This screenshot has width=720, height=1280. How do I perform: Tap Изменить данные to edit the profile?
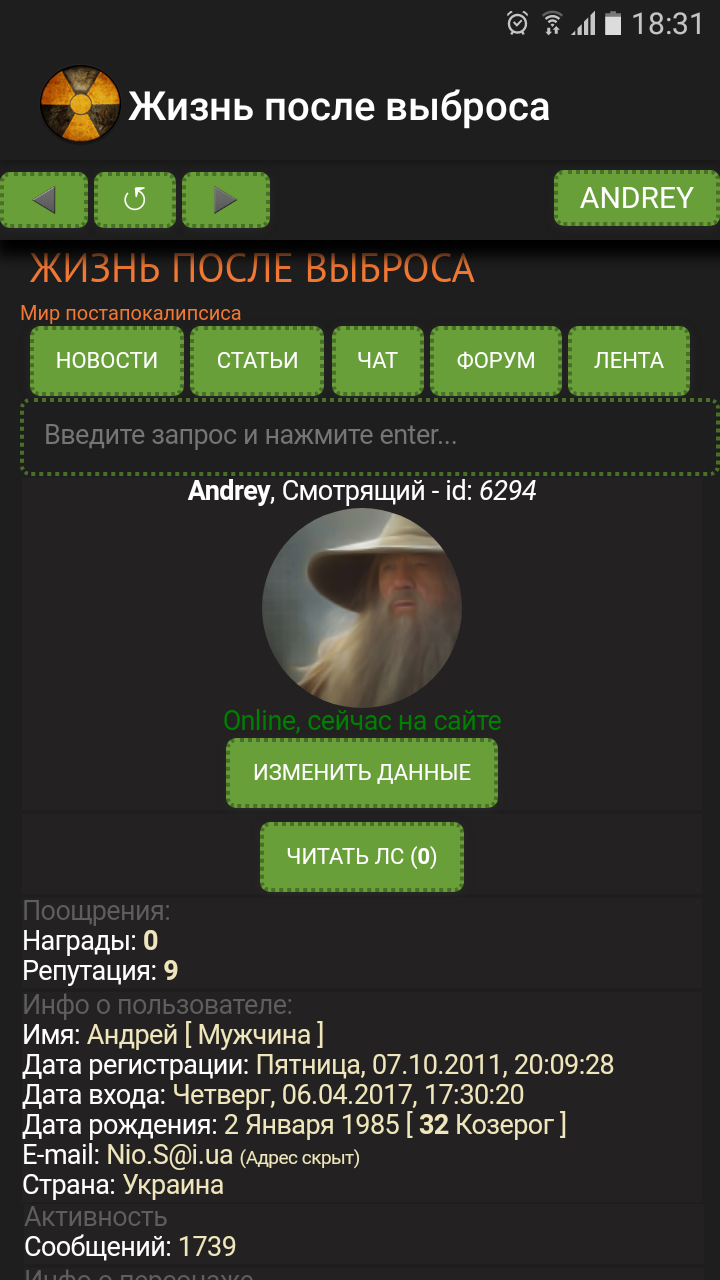[x=362, y=773]
